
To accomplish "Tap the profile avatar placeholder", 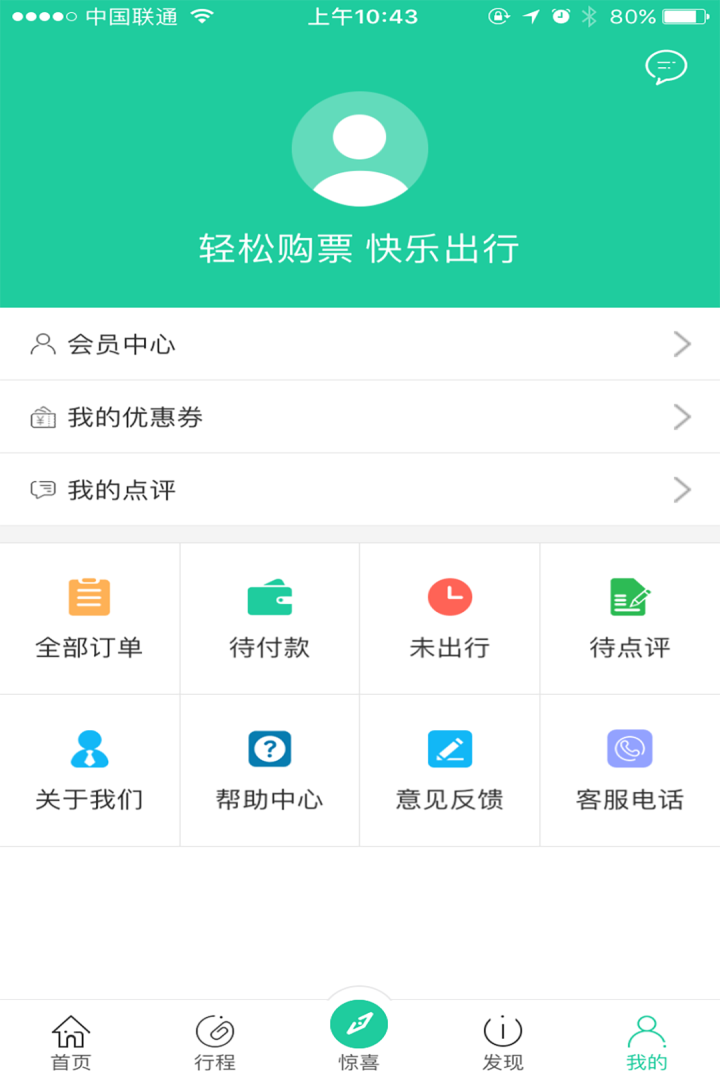I will [x=359, y=148].
